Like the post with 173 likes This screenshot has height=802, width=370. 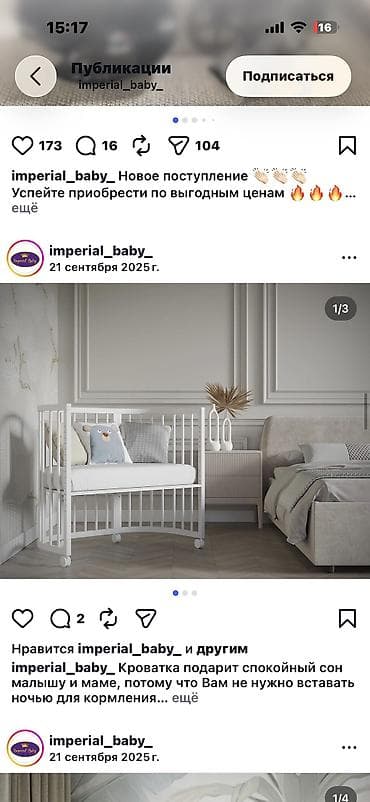[x=23, y=146]
